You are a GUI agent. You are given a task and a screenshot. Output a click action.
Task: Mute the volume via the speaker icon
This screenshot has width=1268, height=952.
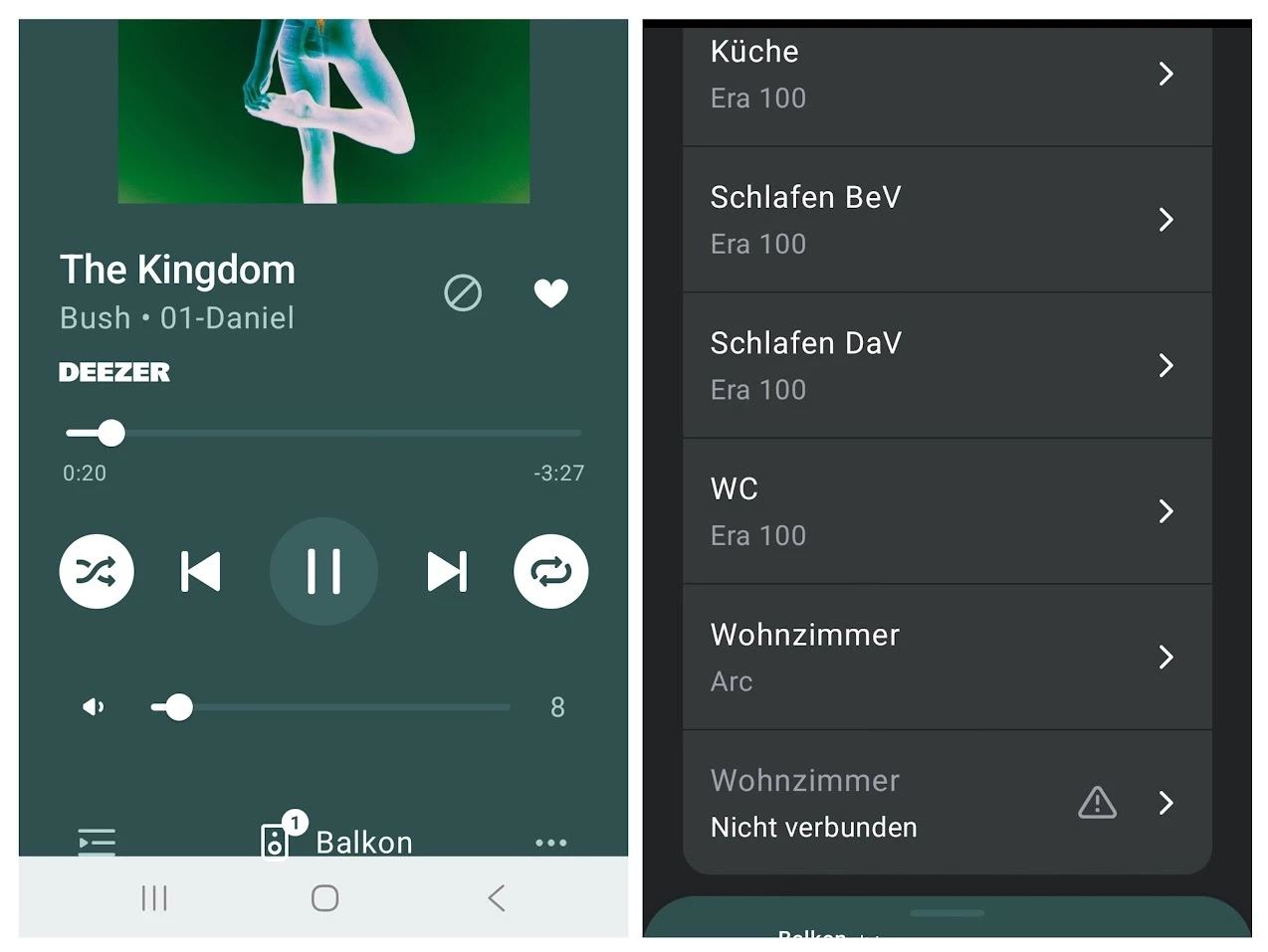94,707
